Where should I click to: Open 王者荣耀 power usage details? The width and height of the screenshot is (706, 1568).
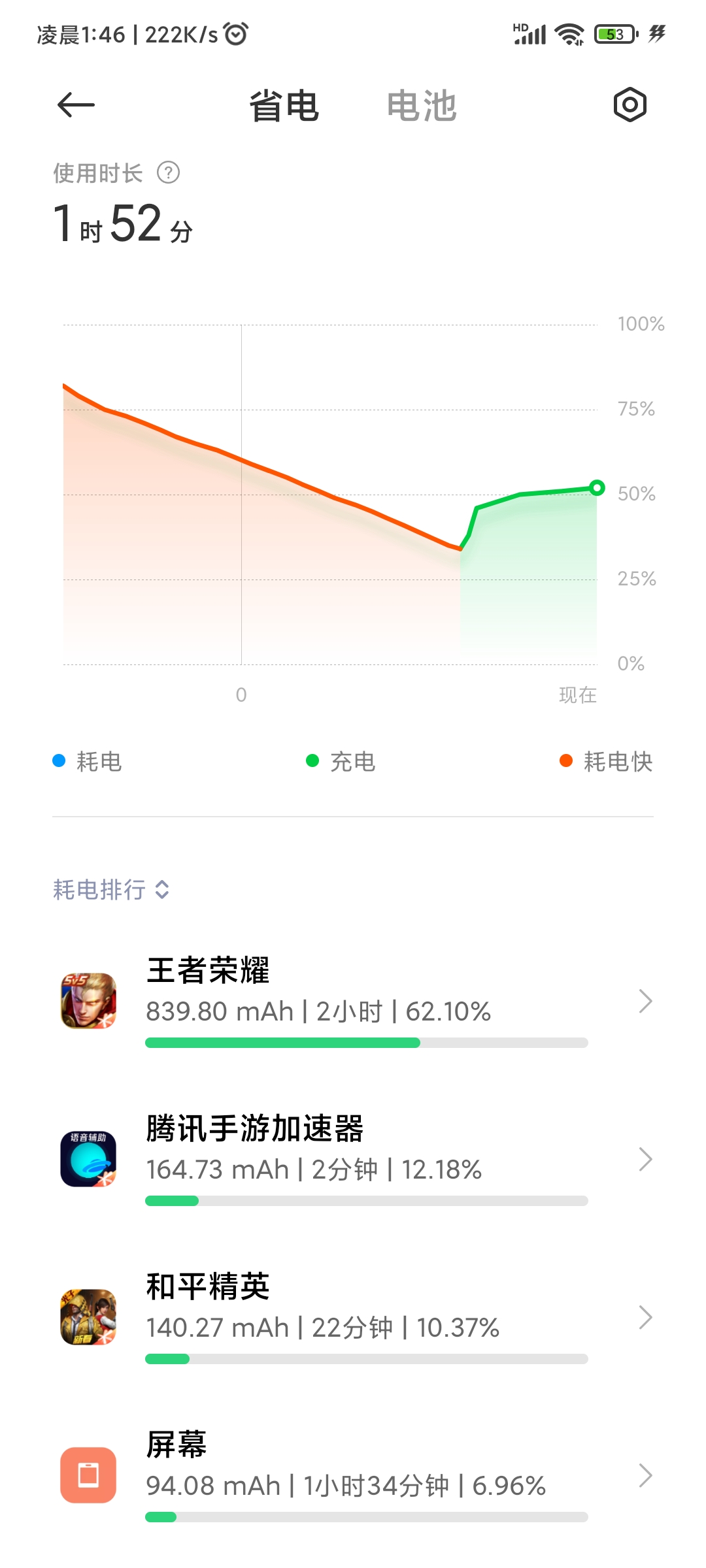click(353, 1001)
